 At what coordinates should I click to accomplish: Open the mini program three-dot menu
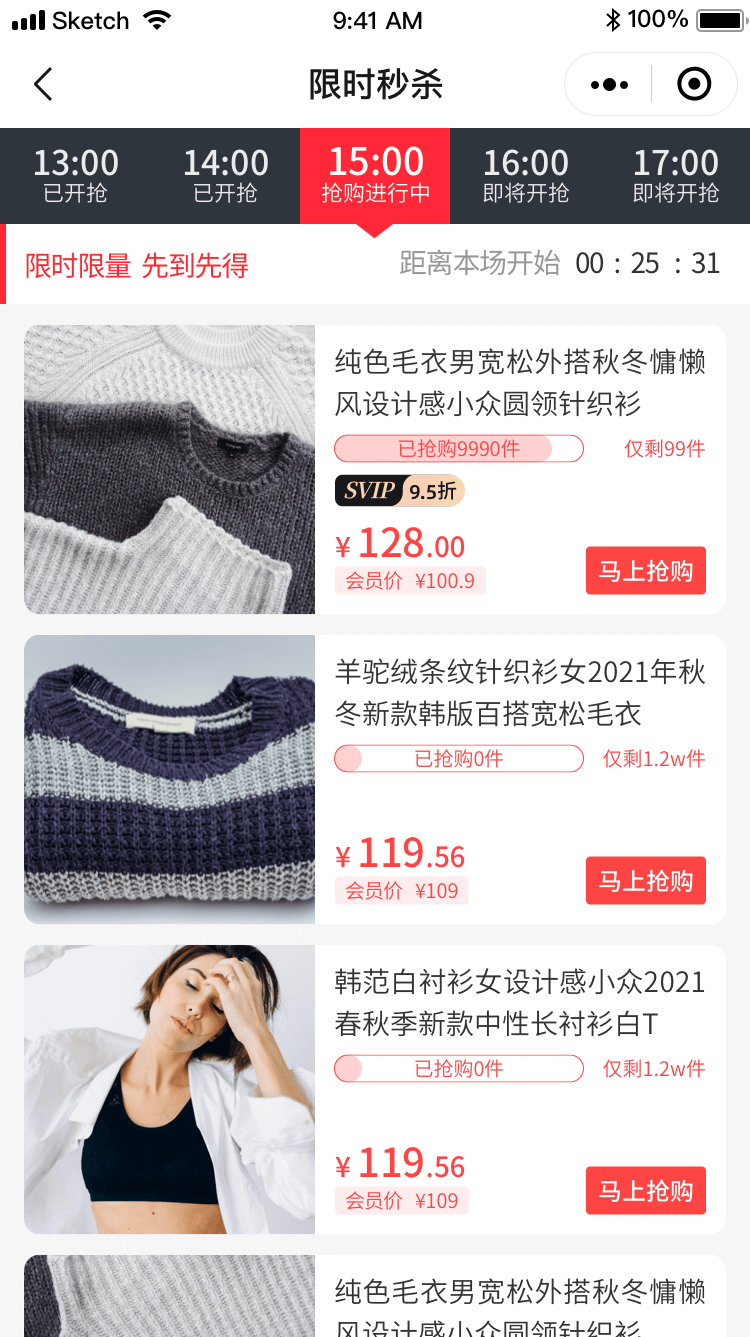(610, 85)
